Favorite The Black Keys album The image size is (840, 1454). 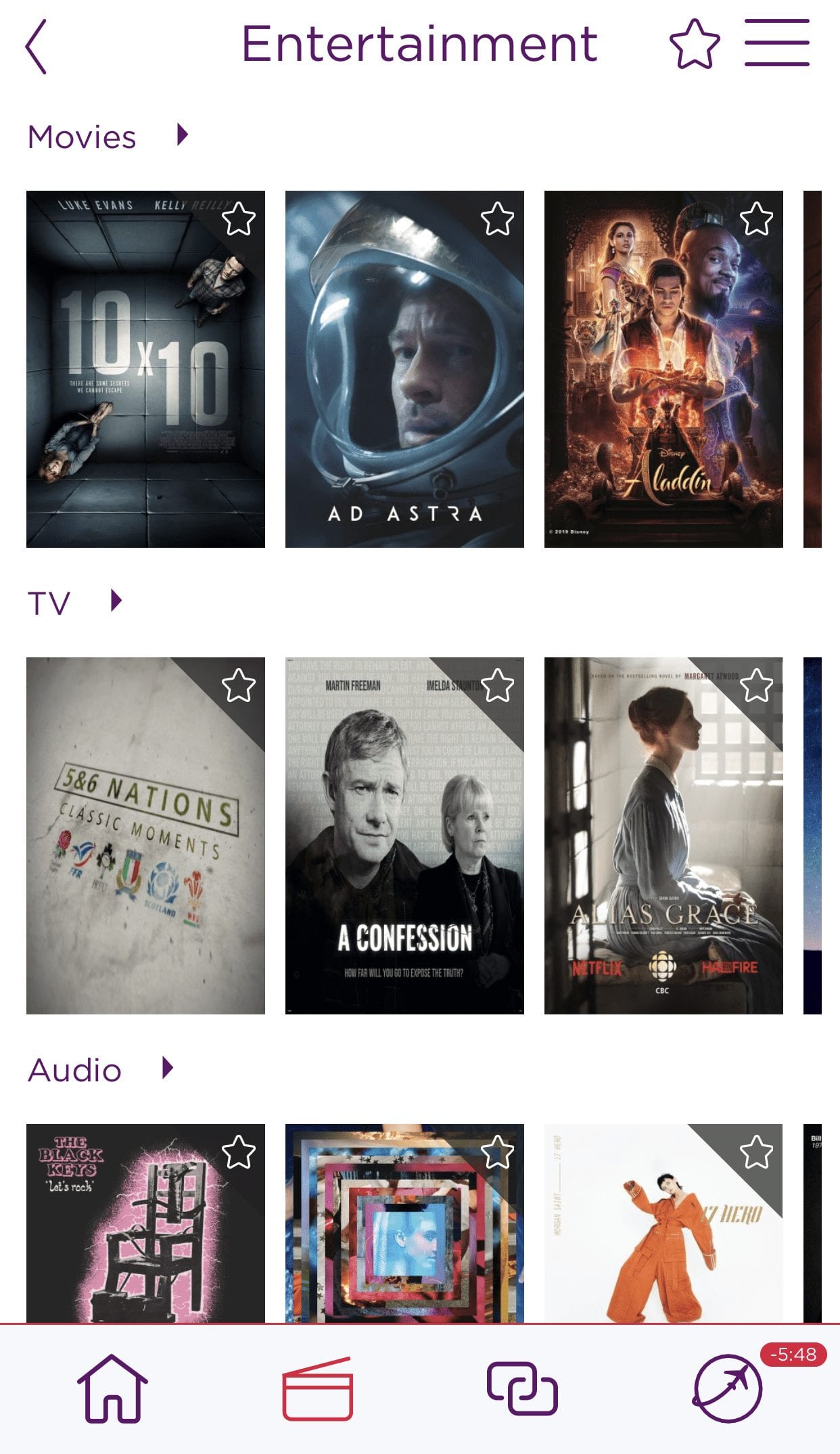pyautogui.click(x=238, y=1152)
